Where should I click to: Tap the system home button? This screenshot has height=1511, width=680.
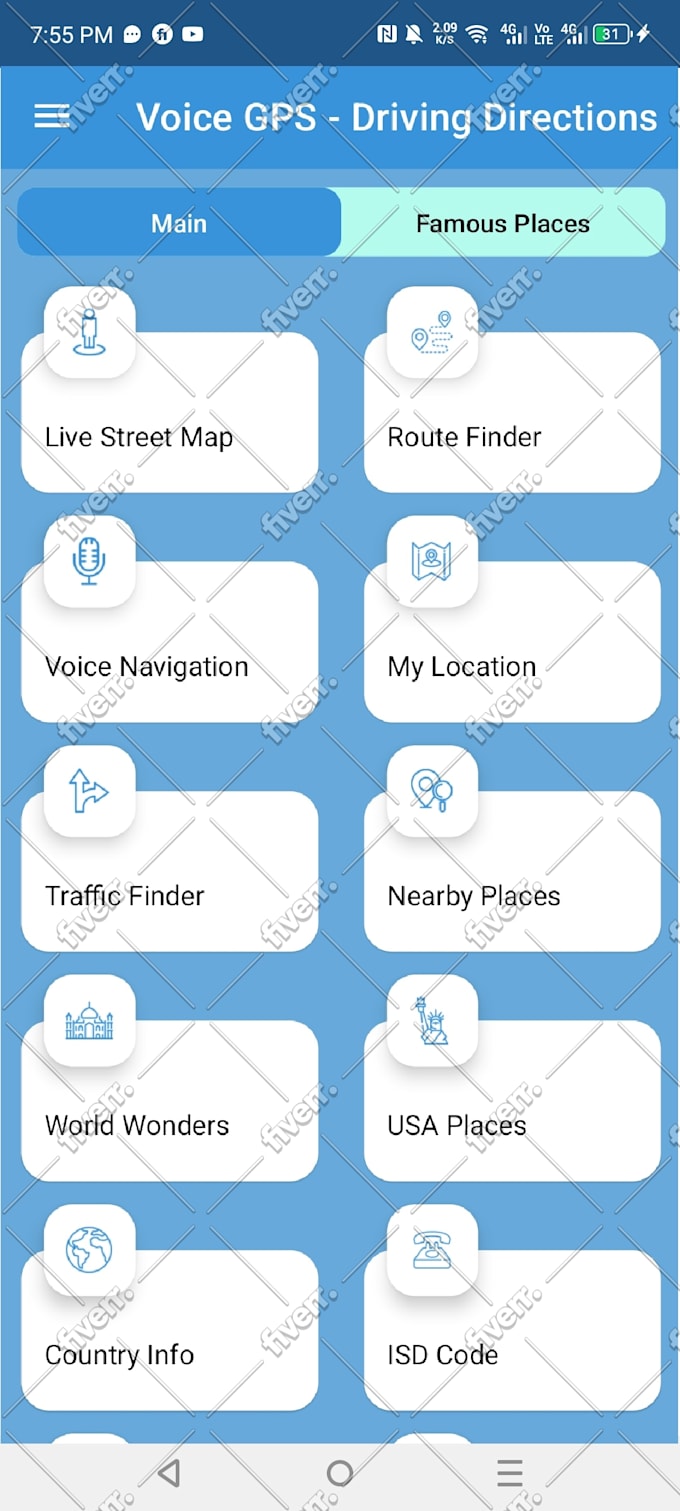[x=340, y=1472]
